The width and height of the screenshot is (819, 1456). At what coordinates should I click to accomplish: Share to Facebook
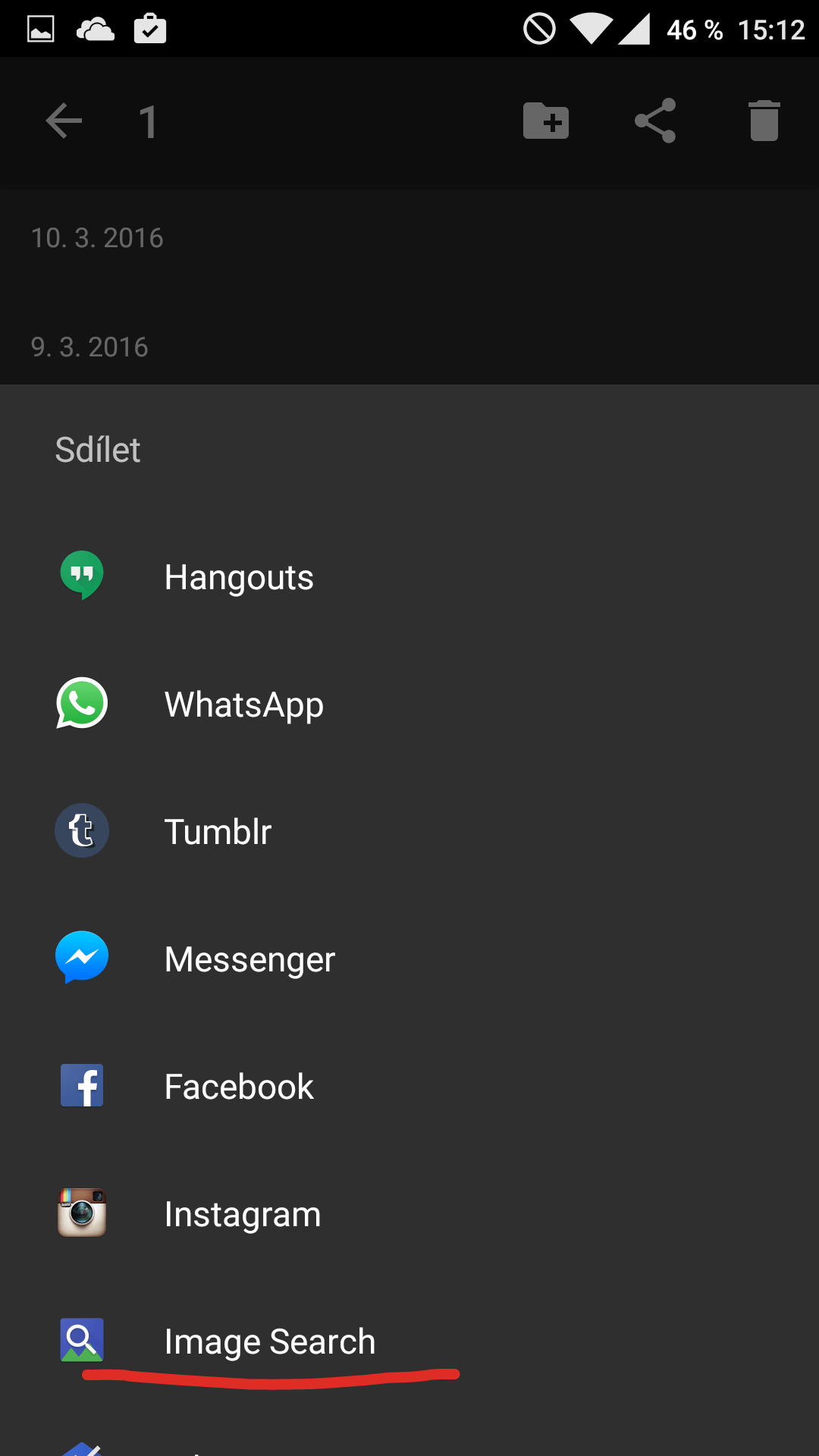409,1087
